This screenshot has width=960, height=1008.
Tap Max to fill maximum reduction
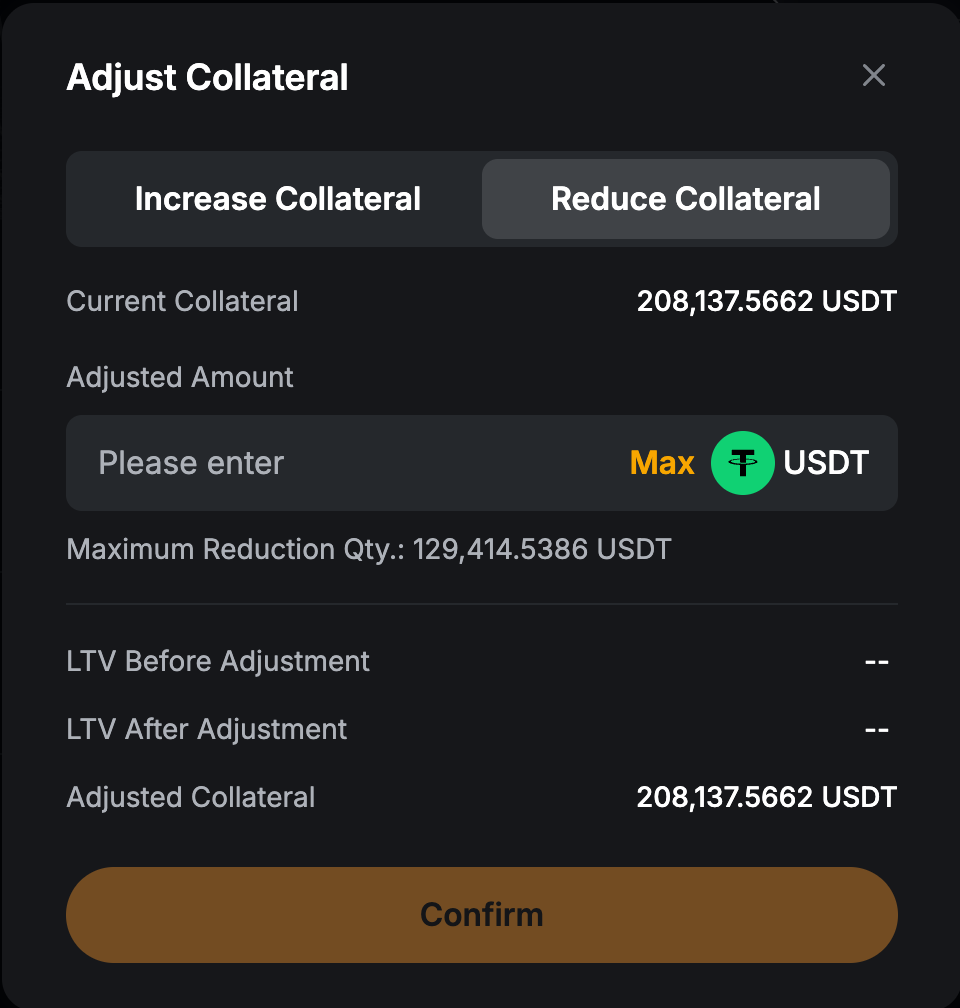(x=662, y=463)
